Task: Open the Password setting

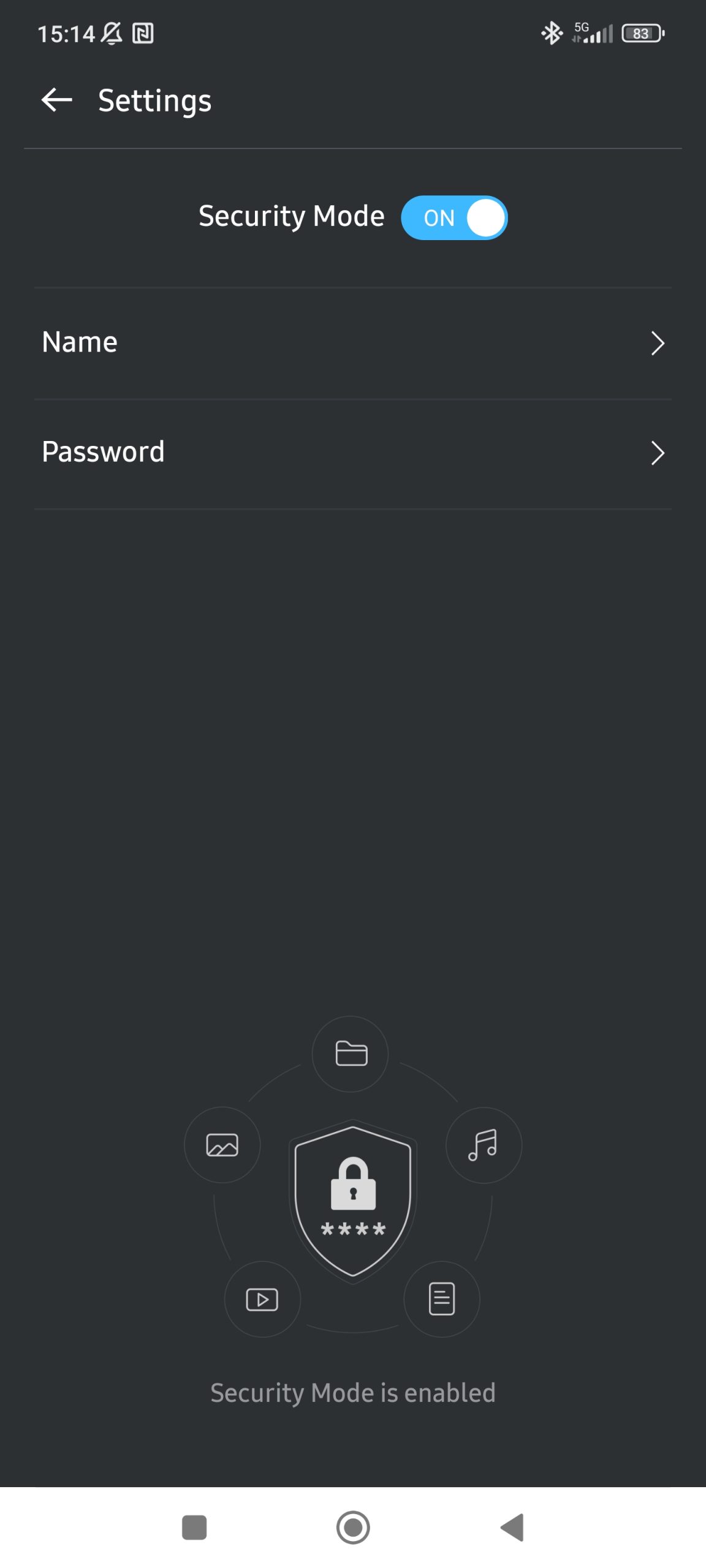Action: click(352, 453)
